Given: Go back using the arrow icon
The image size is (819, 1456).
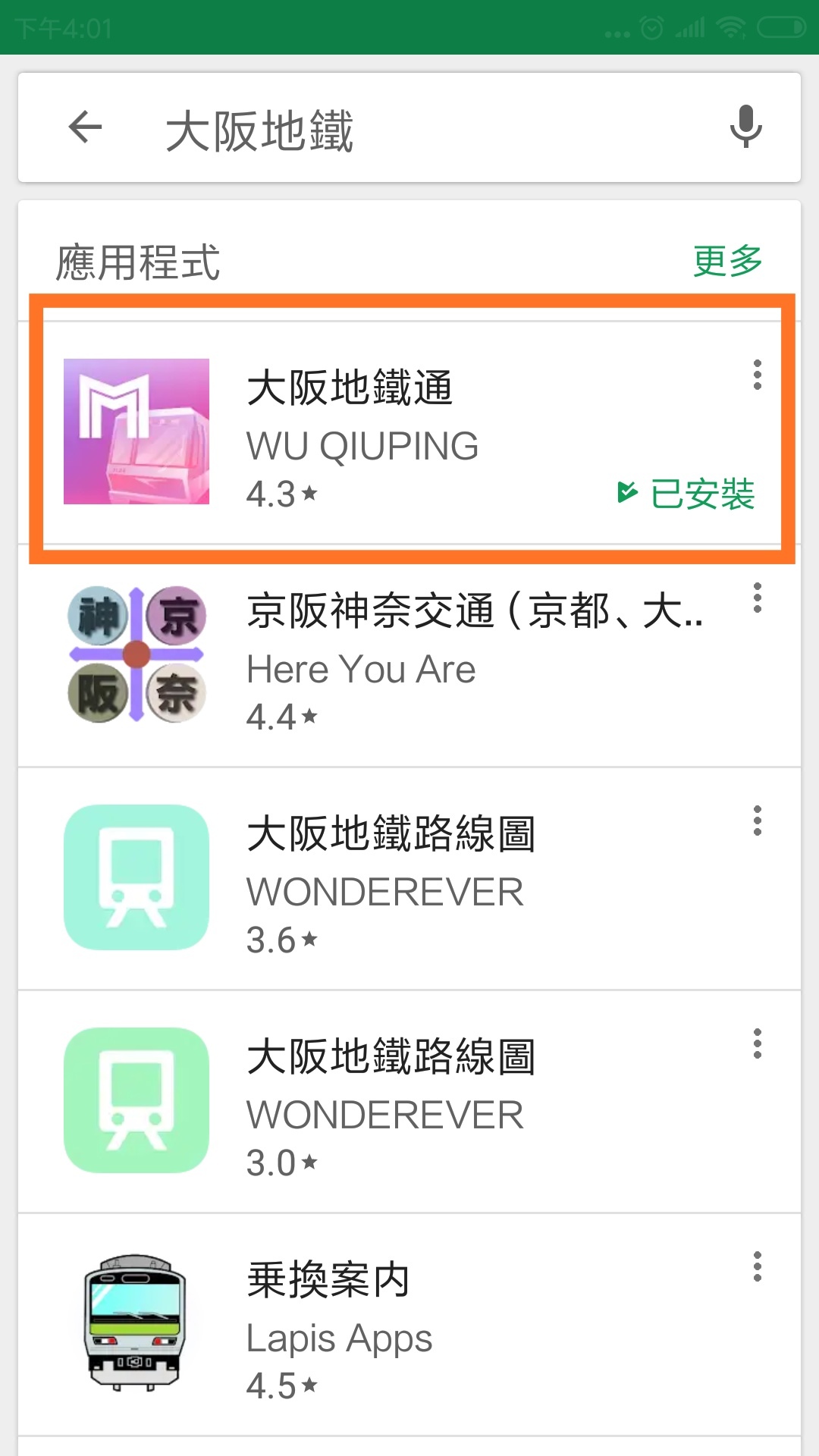Looking at the screenshot, I should point(85,127).
